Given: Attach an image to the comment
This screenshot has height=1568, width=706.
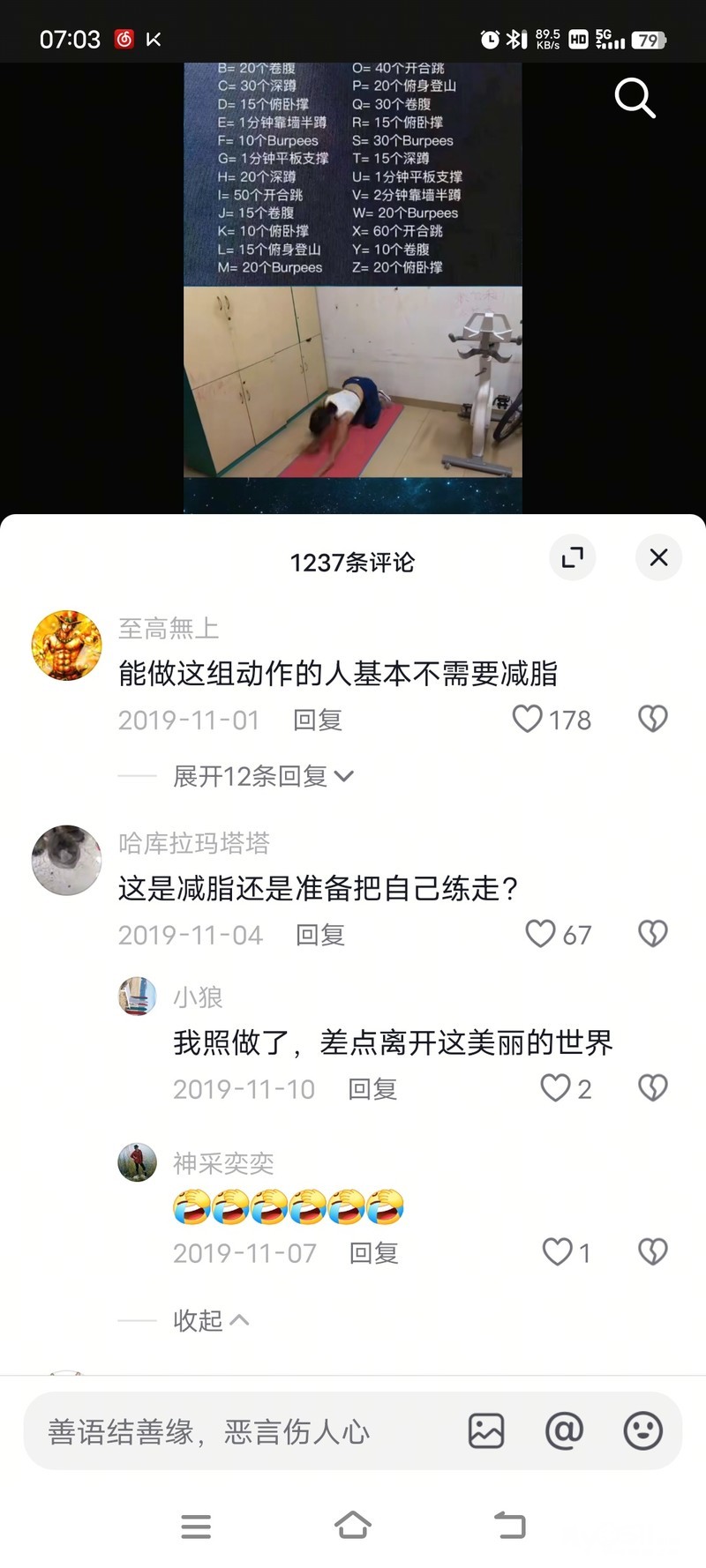Looking at the screenshot, I should tap(486, 1430).
